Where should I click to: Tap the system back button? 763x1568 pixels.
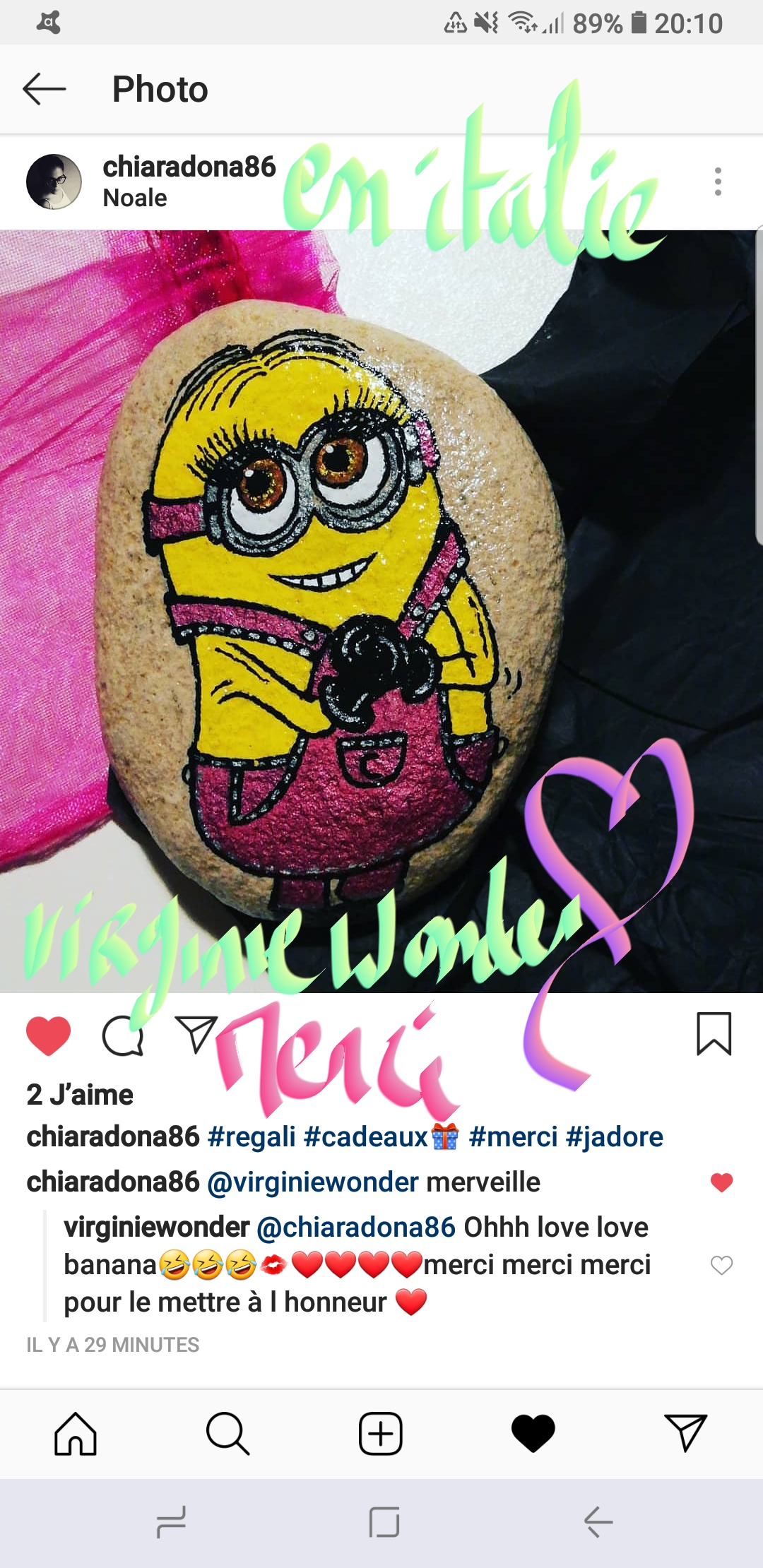click(x=598, y=1521)
